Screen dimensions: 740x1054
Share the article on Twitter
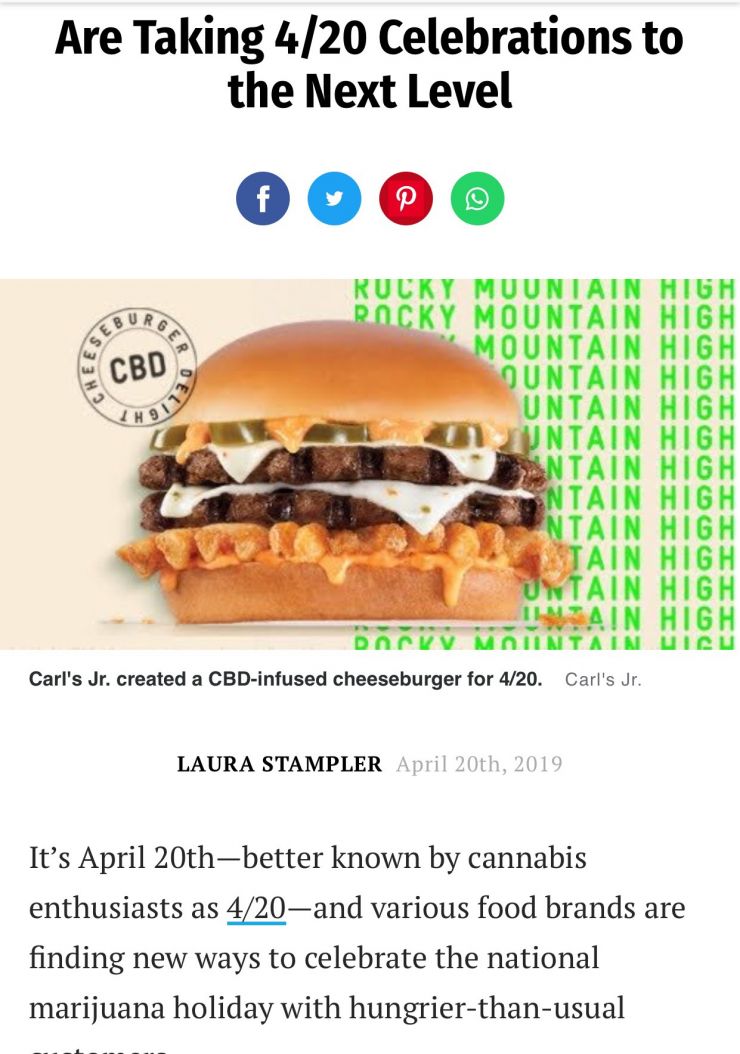pyautogui.click(x=335, y=198)
